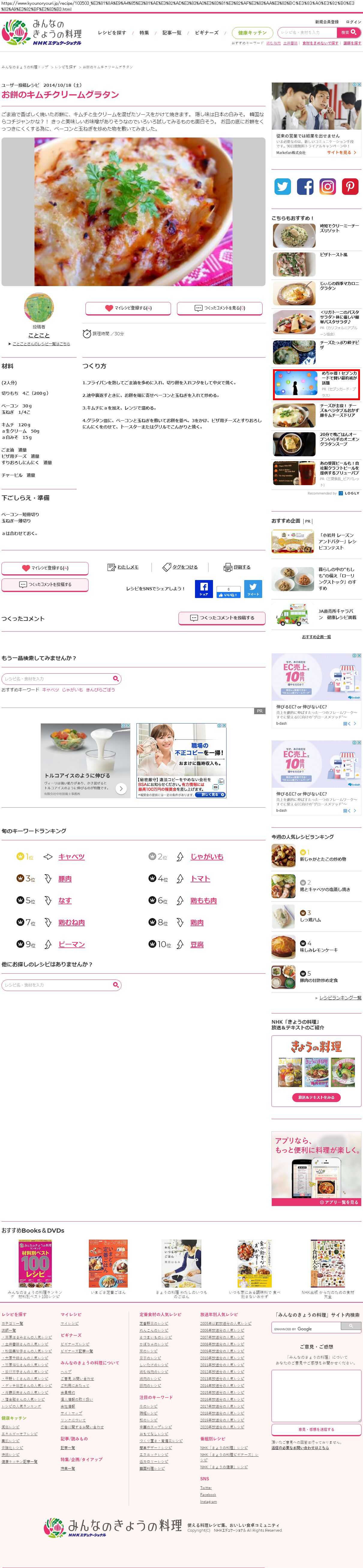Add a tag with タグをつける
Viewport: 363px width, 1568px height.
tap(181, 567)
